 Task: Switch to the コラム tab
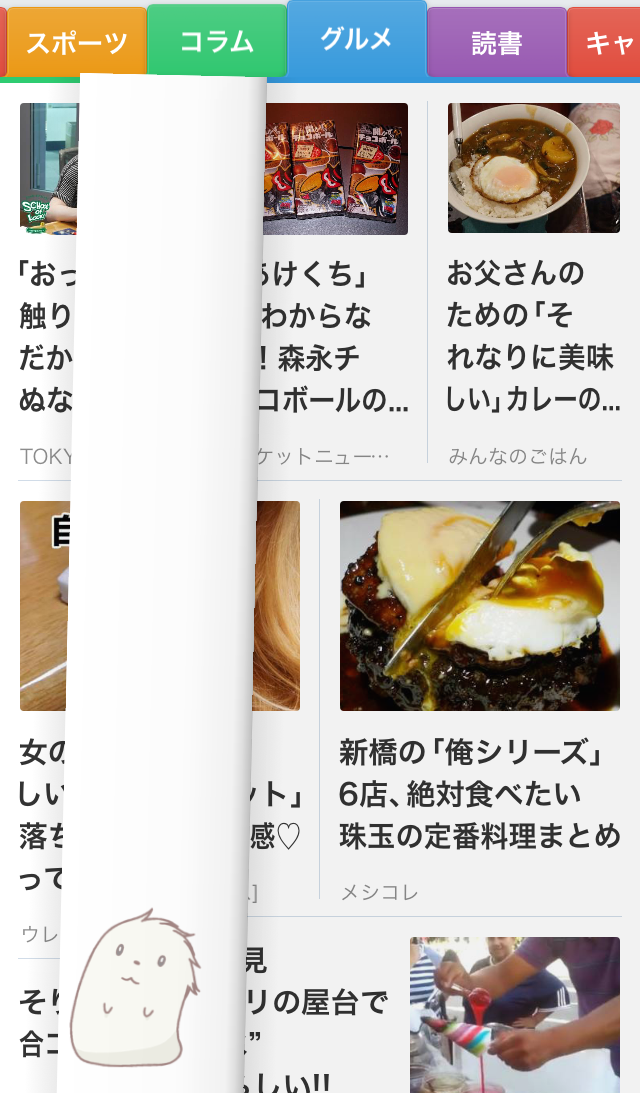[x=217, y=41]
